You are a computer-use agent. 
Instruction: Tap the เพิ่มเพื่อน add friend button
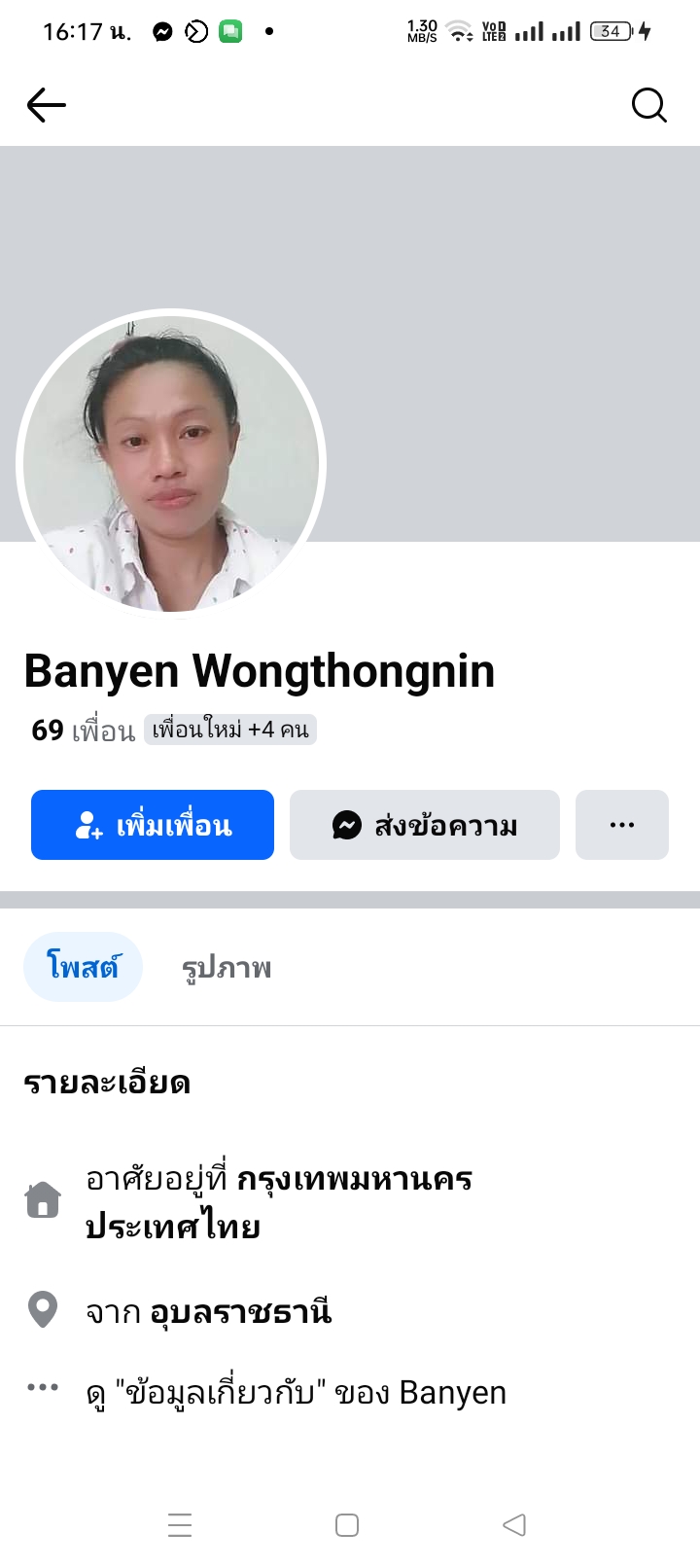point(153,825)
